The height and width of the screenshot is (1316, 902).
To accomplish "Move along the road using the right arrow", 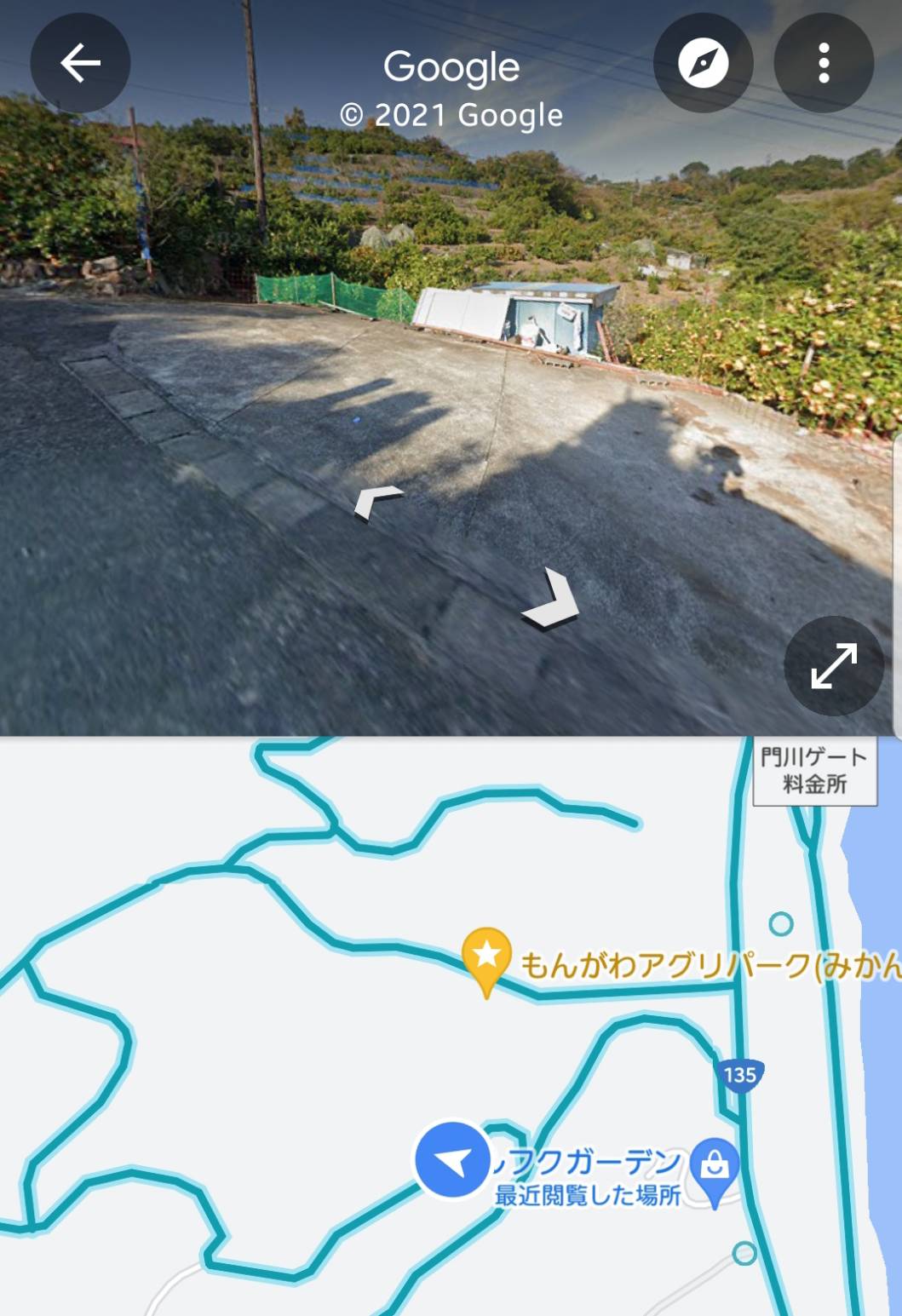I will pyautogui.click(x=552, y=600).
